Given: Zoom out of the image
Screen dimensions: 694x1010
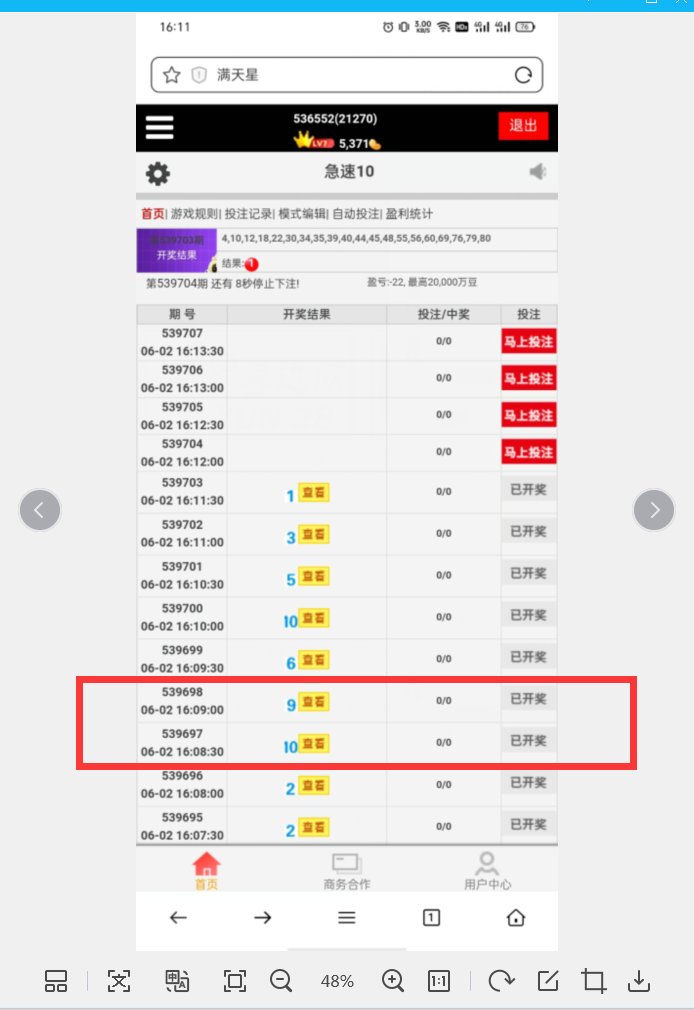Looking at the screenshot, I should coord(281,981).
